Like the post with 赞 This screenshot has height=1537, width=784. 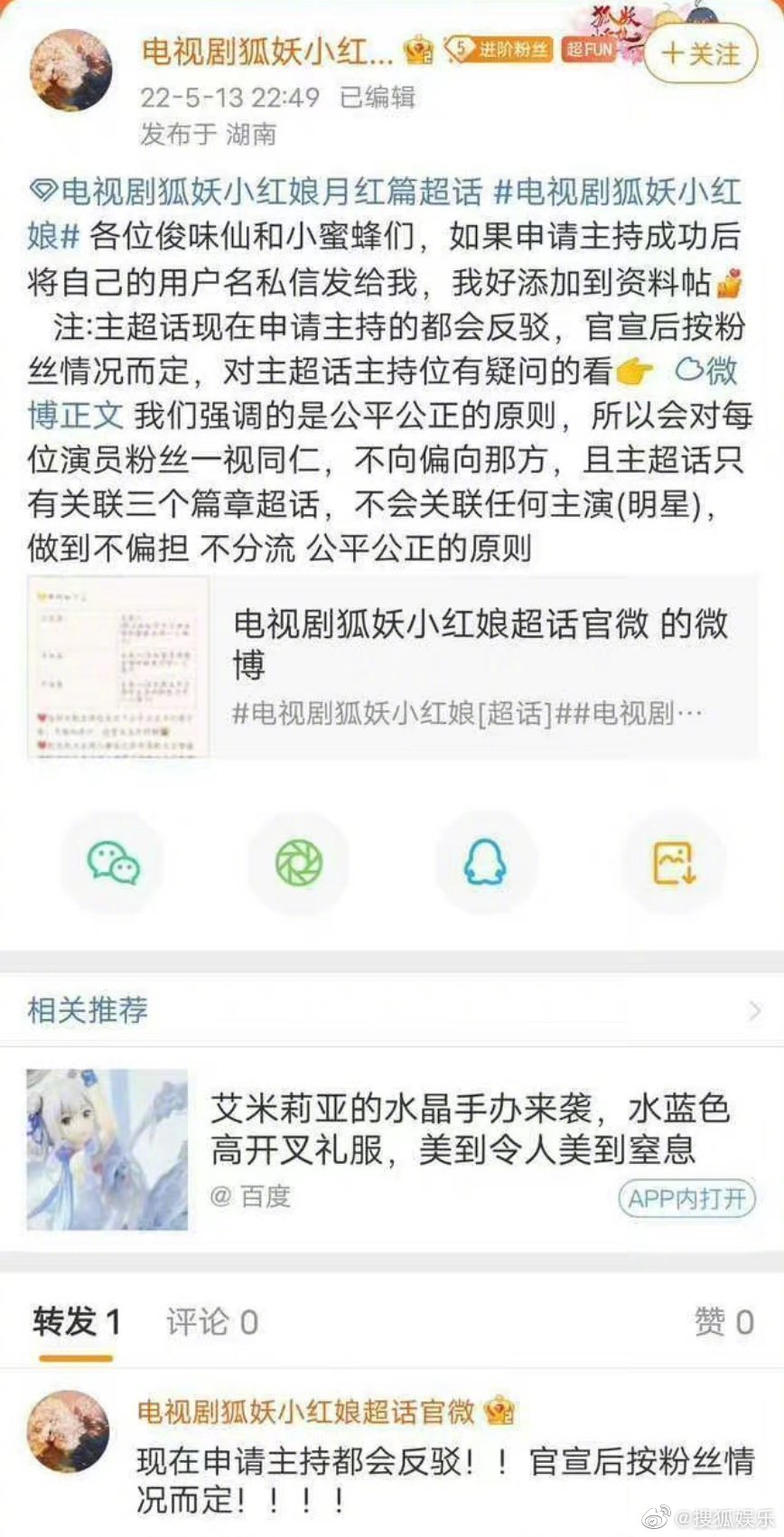coord(723,1322)
